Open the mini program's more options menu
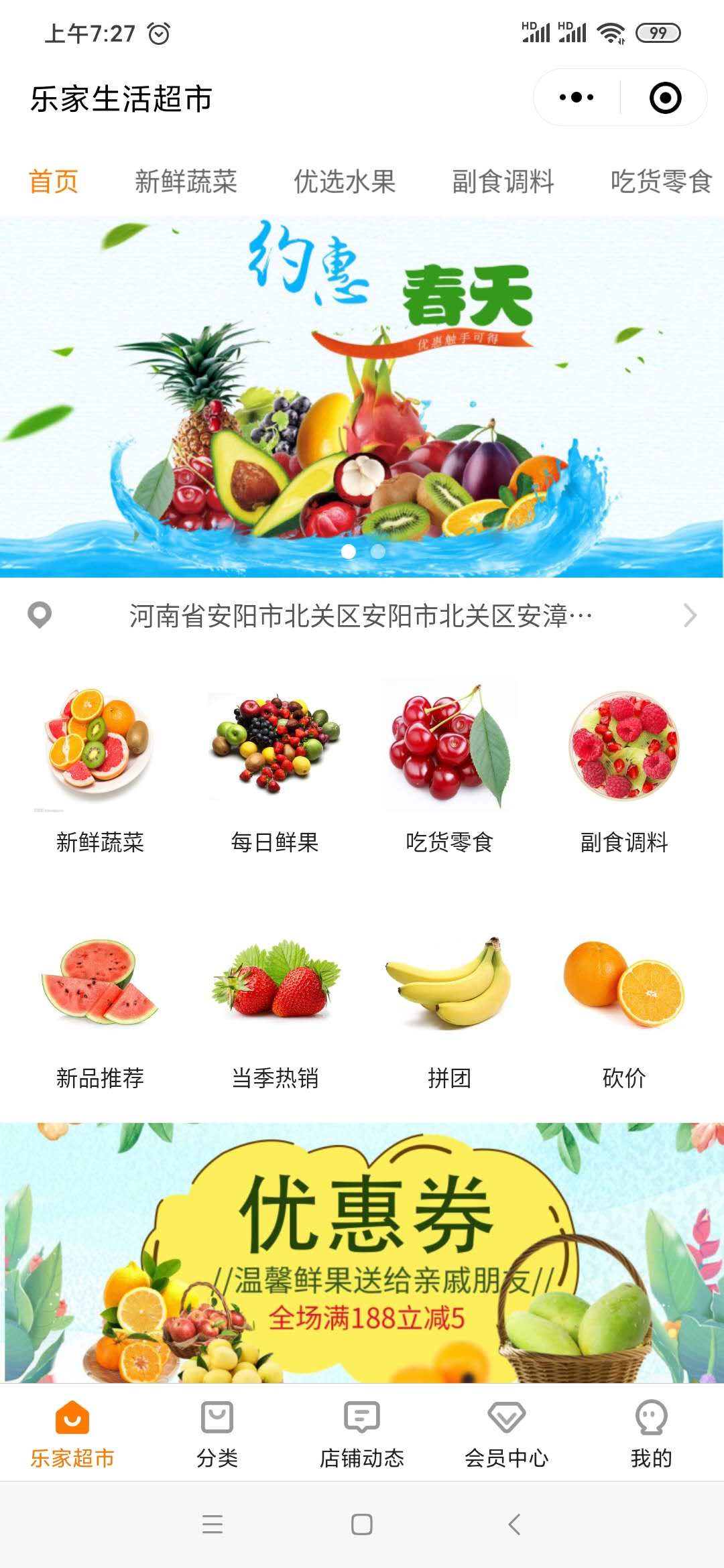724x1568 pixels. 577,98
